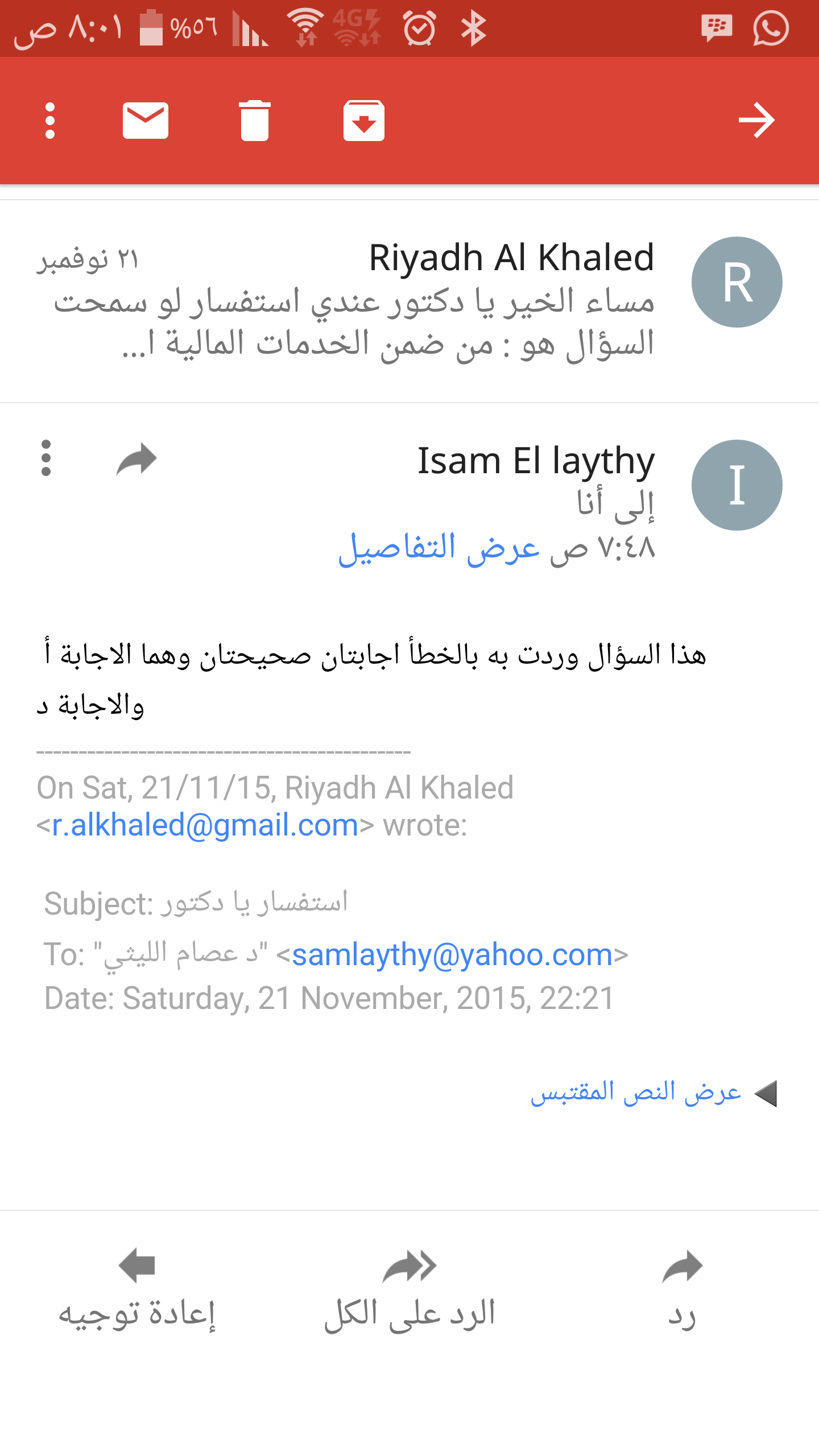Screen dimensions: 819x1456
Task: Show details link next to ٧:٤٨ ص
Action: tap(439, 548)
